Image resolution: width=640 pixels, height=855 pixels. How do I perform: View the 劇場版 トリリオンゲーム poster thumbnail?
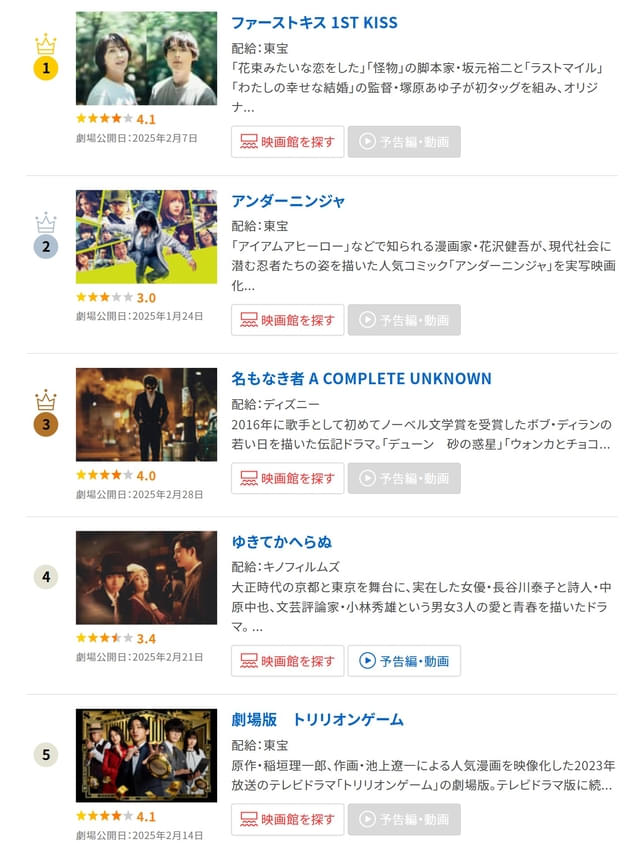point(146,755)
